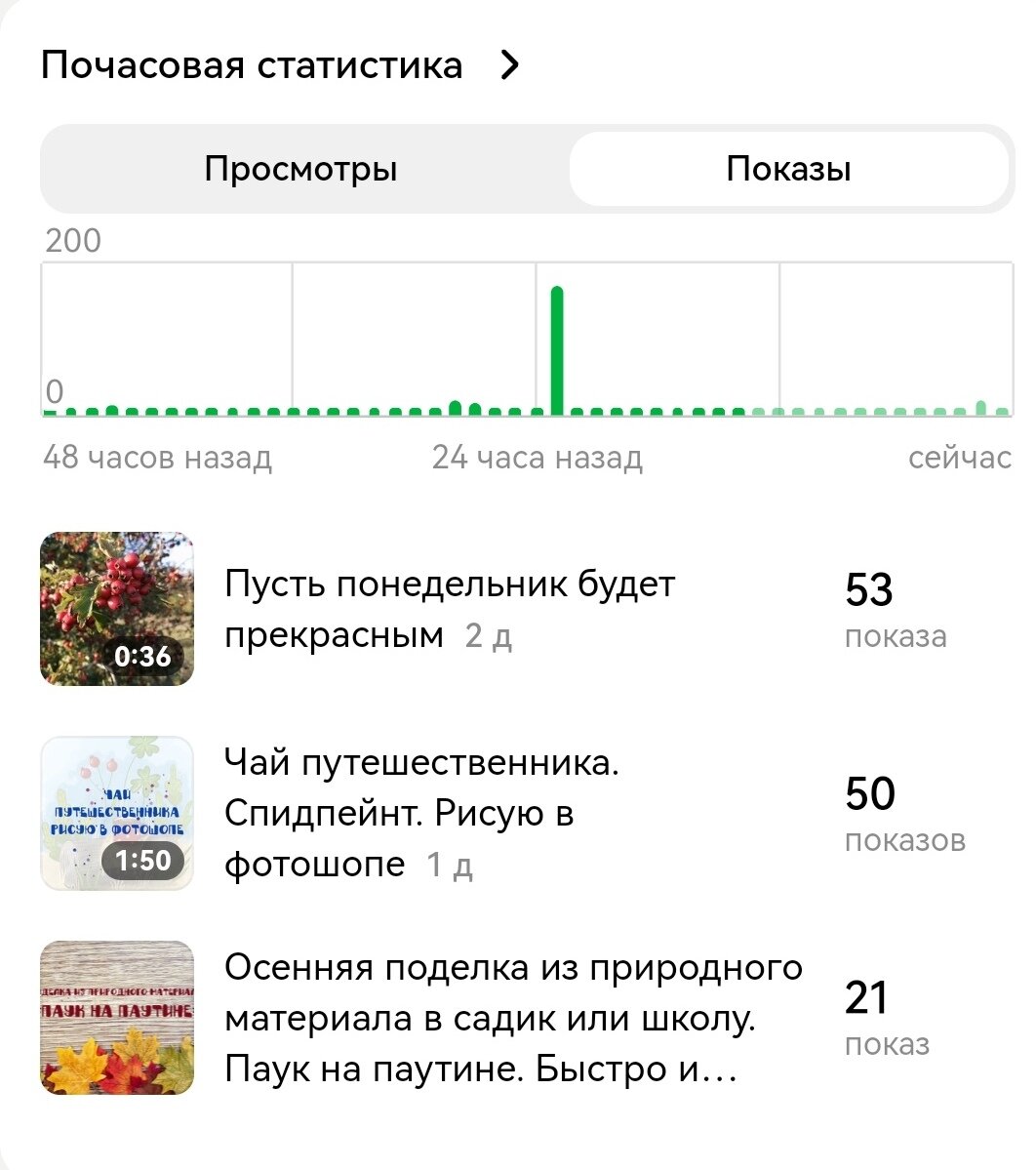Switch to the Просмотры tab

point(300,170)
